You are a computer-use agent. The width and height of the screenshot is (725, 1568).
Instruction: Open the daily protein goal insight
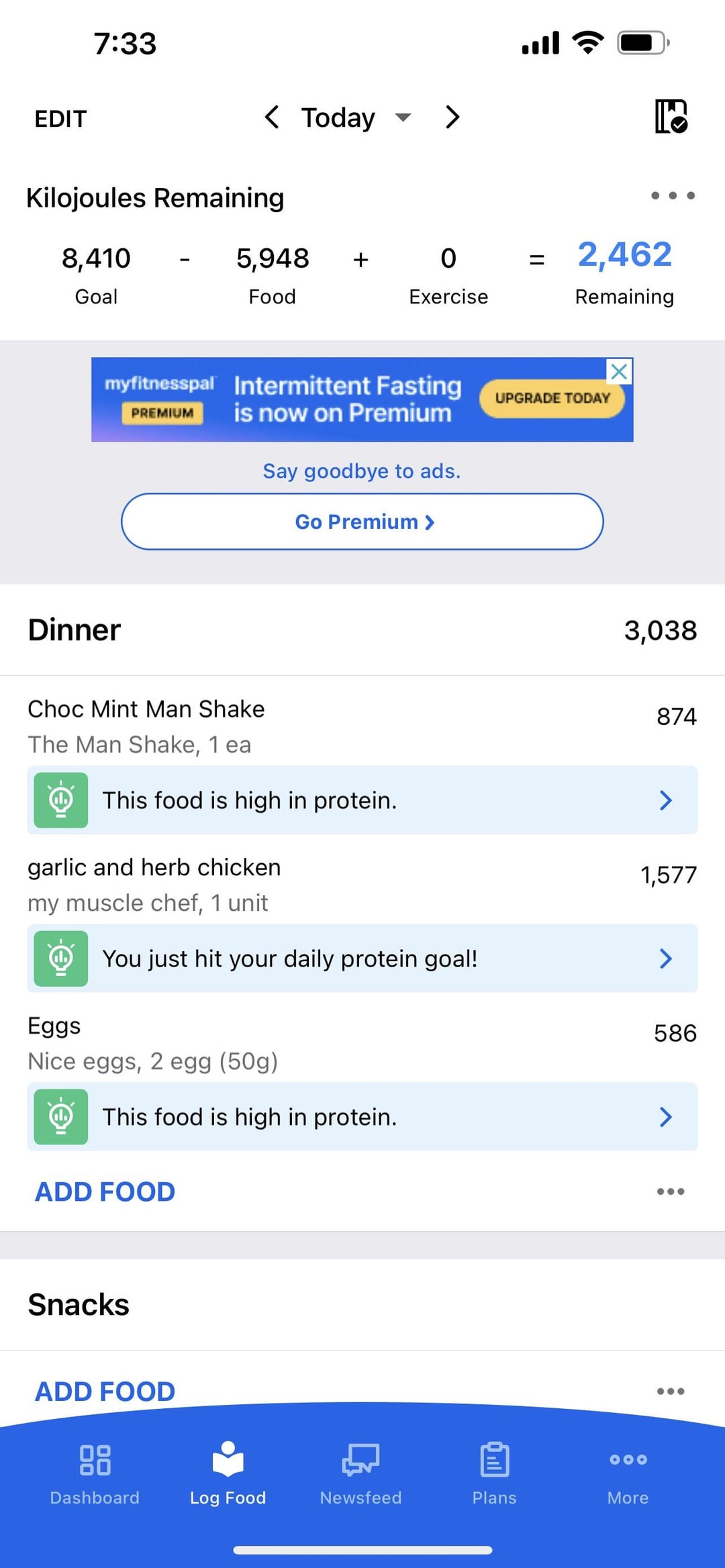coord(362,959)
